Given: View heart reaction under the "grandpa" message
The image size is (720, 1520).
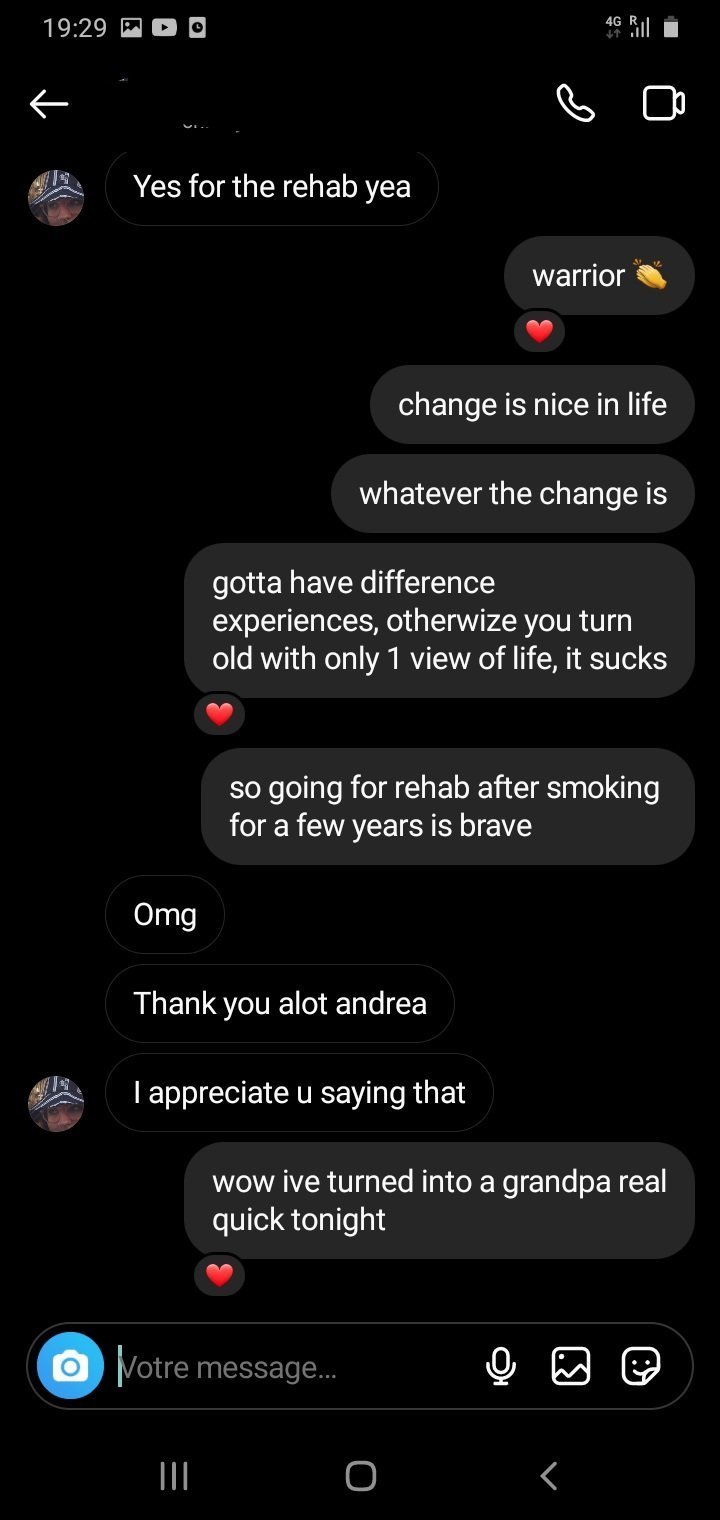Looking at the screenshot, I should tap(219, 1274).
